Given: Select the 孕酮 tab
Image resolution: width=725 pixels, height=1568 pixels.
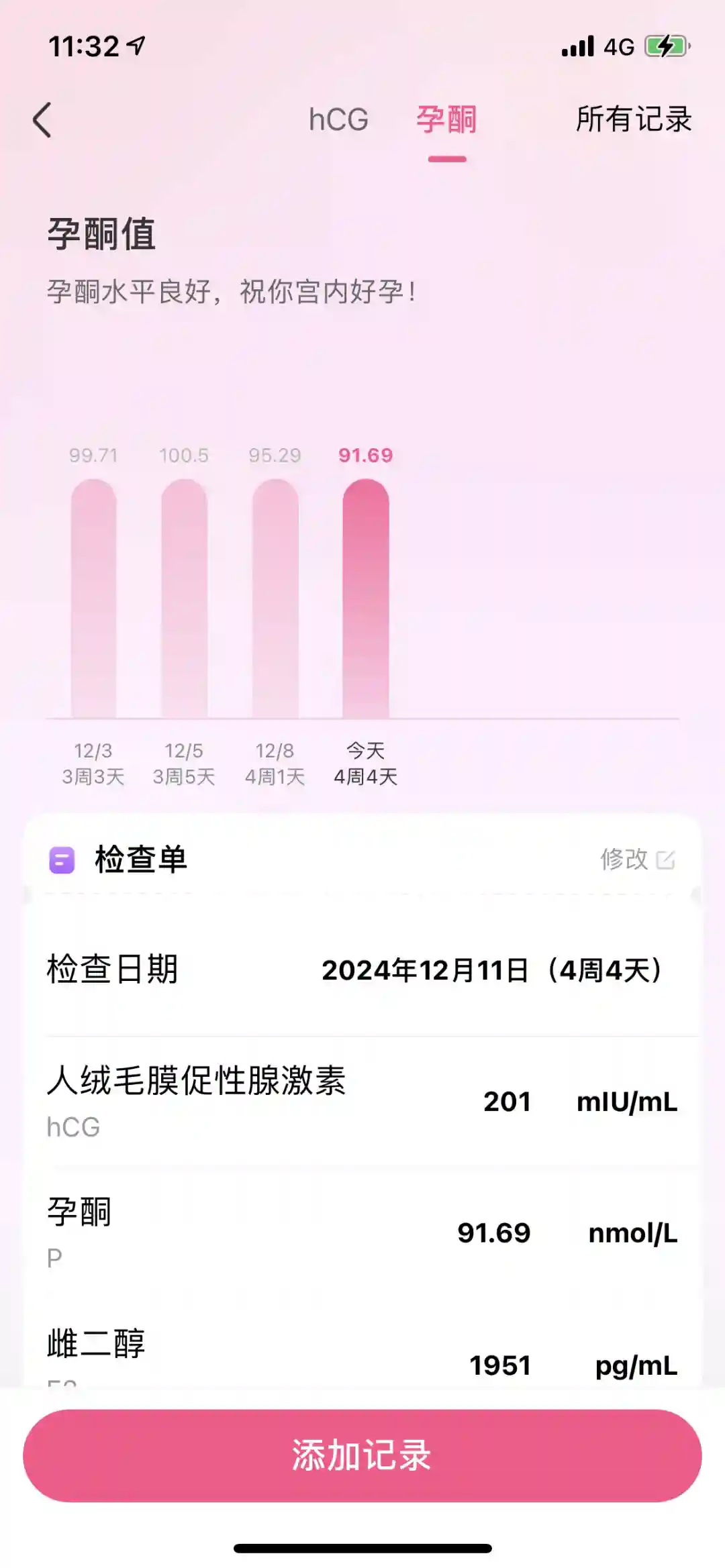Looking at the screenshot, I should tap(446, 120).
